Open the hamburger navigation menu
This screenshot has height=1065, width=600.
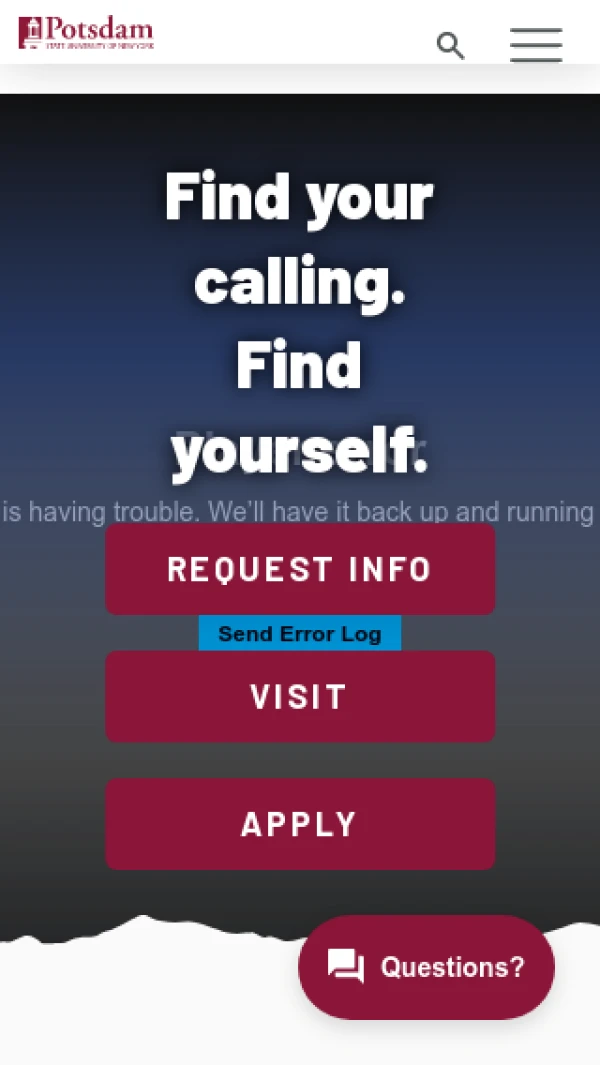point(536,45)
